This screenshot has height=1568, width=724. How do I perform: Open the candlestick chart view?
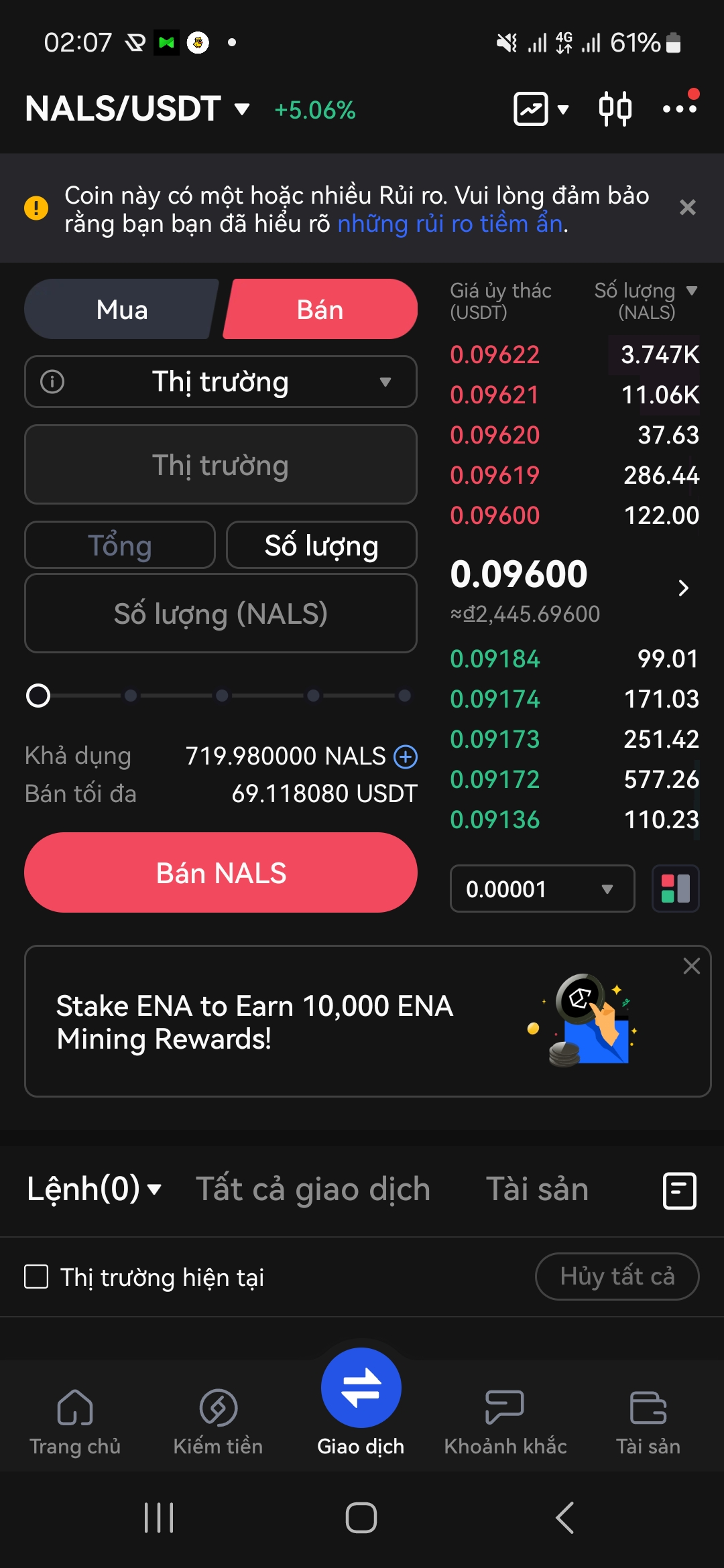(615, 109)
